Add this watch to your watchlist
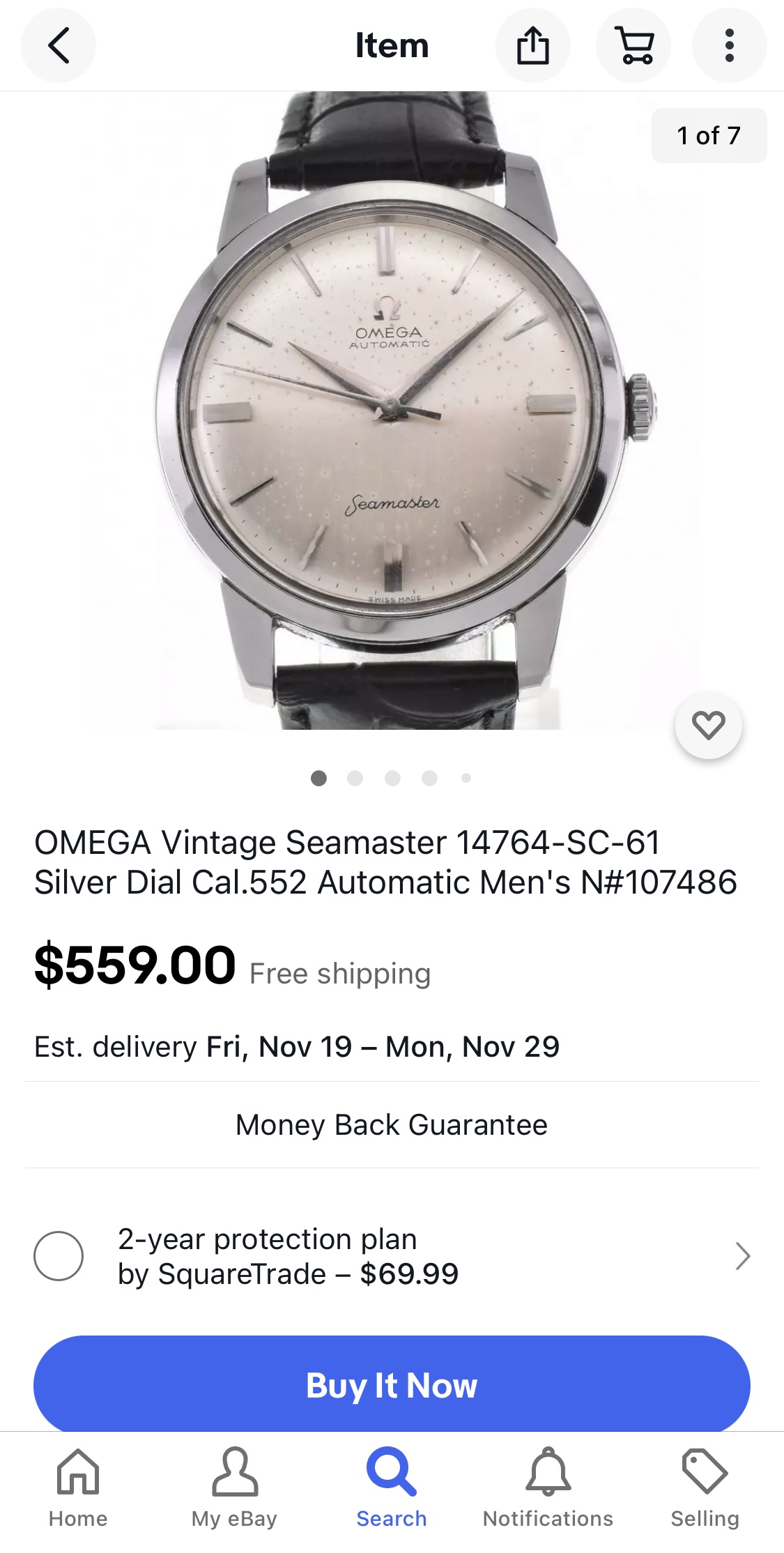Image resolution: width=784 pixels, height=1553 pixels. (x=709, y=726)
